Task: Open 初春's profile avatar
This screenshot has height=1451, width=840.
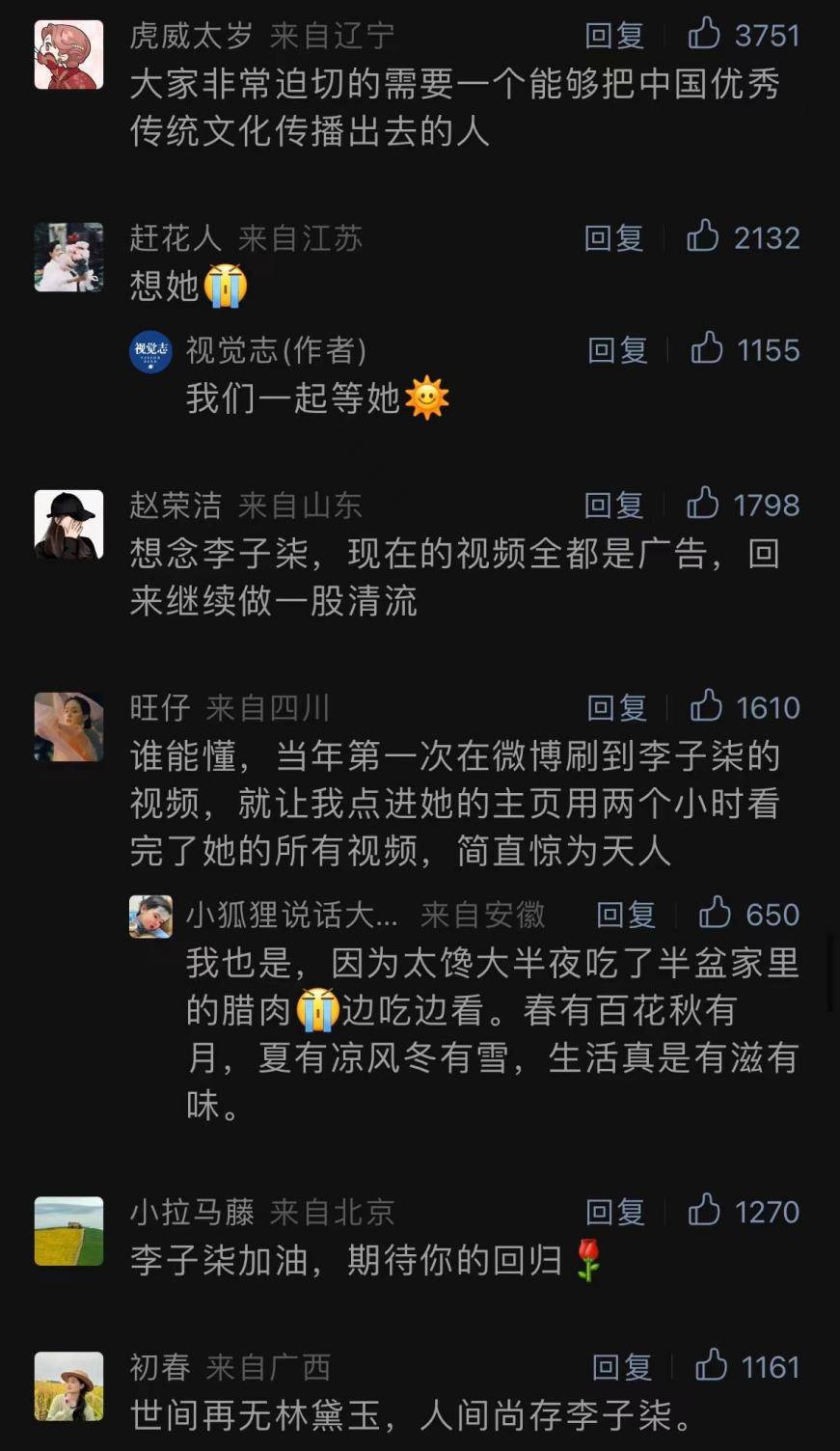Action: [x=68, y=1385]
